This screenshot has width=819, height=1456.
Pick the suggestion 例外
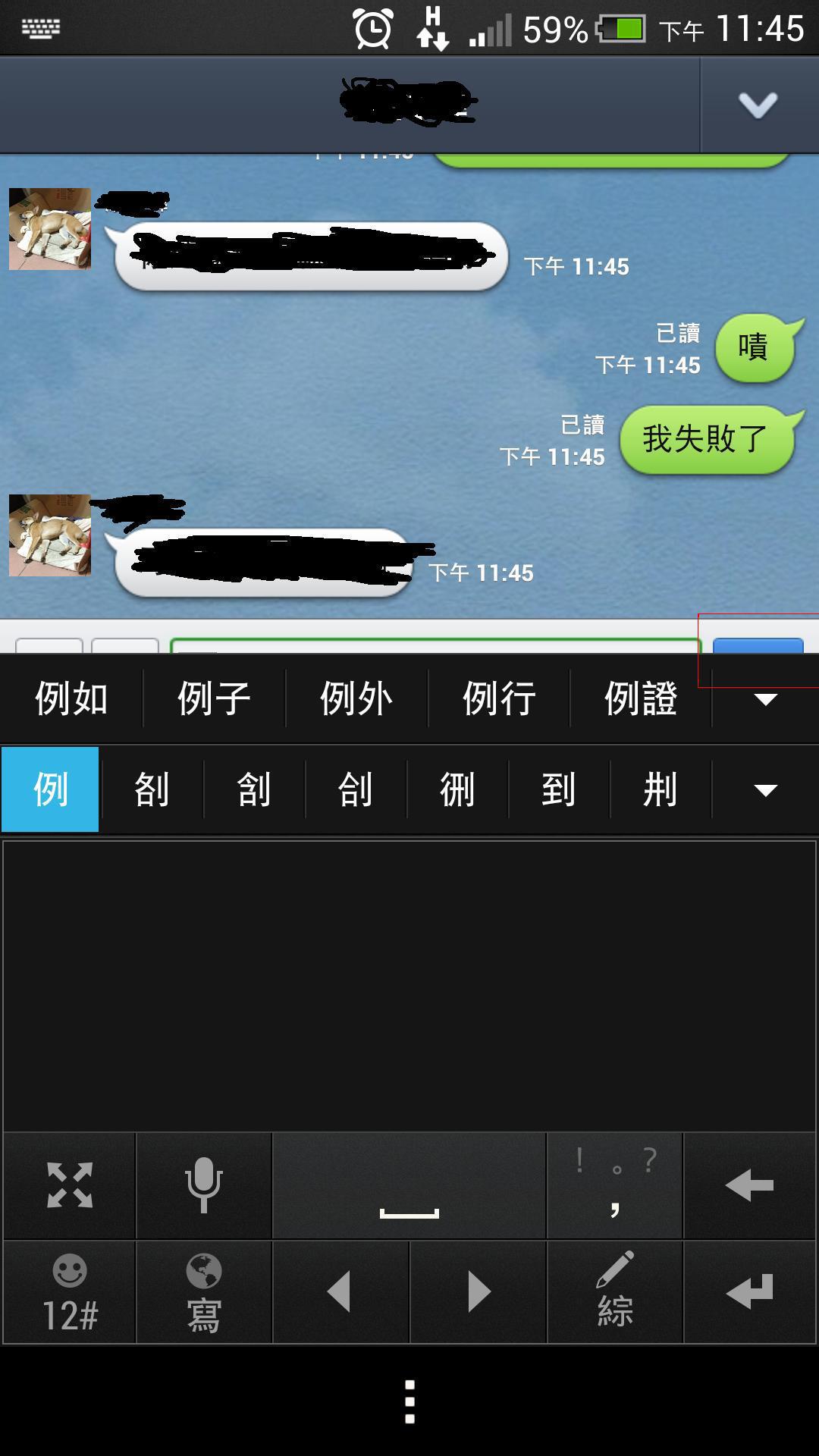point(356,698)
